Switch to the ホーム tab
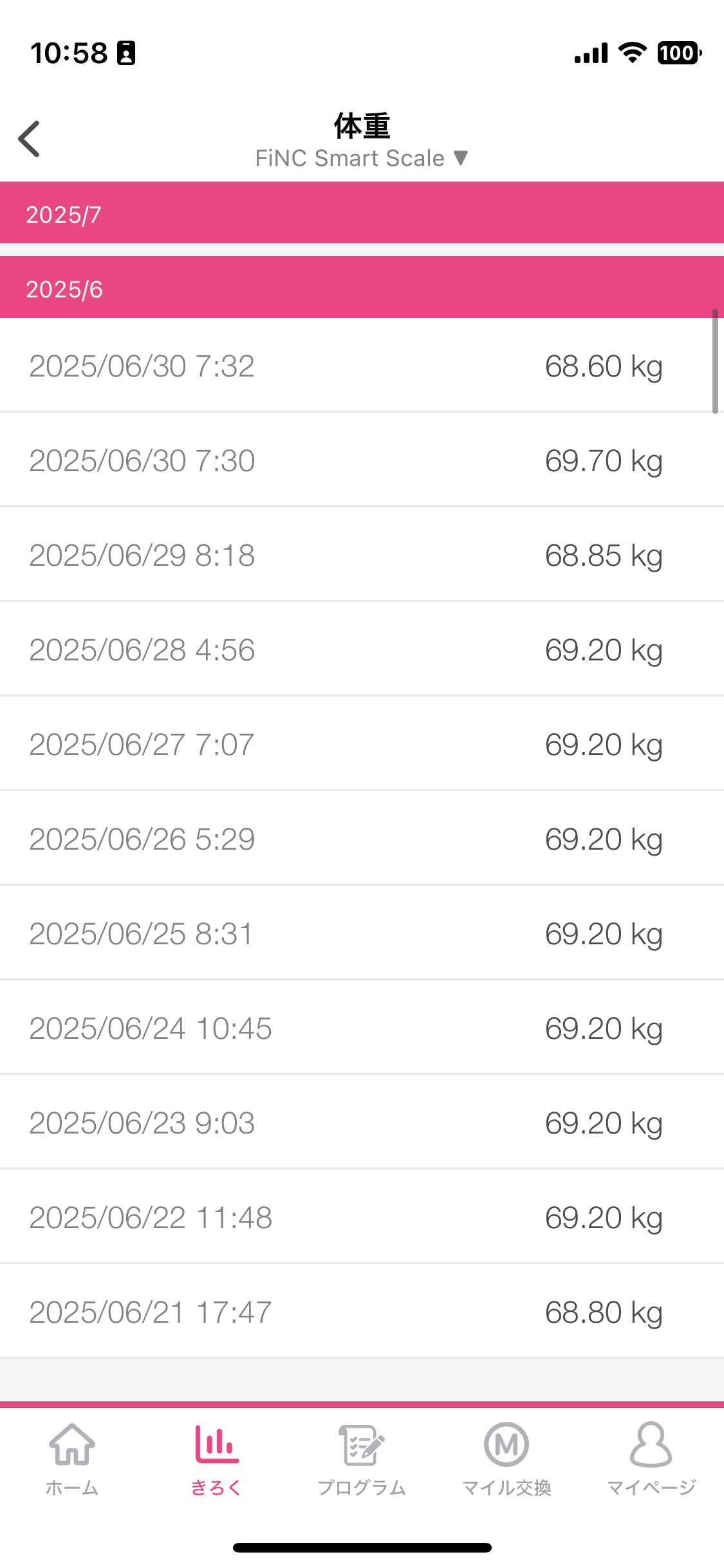Screen dimensions: 724x1568 pos(72,1459)
